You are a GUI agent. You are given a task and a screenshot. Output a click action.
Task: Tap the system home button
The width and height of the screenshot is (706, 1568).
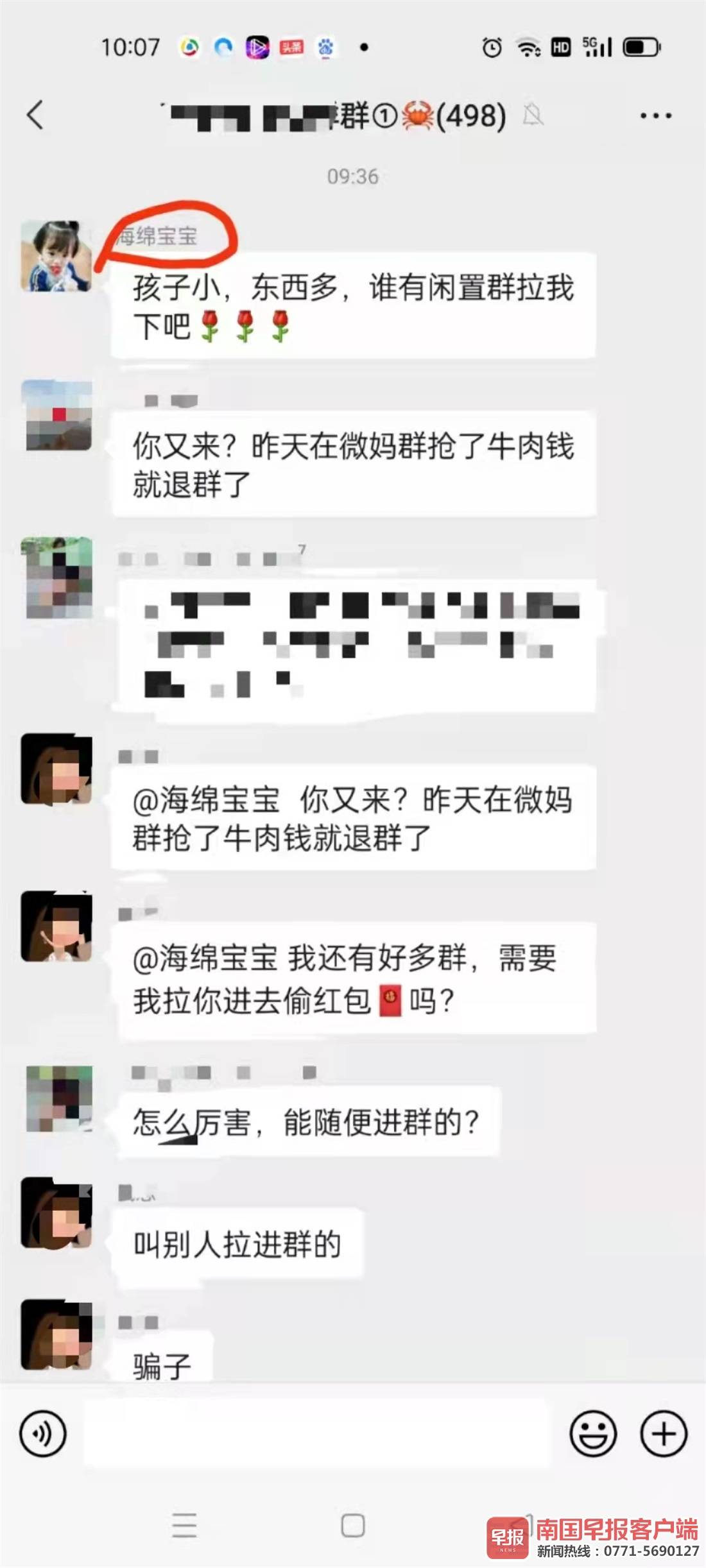(353, 1525)
